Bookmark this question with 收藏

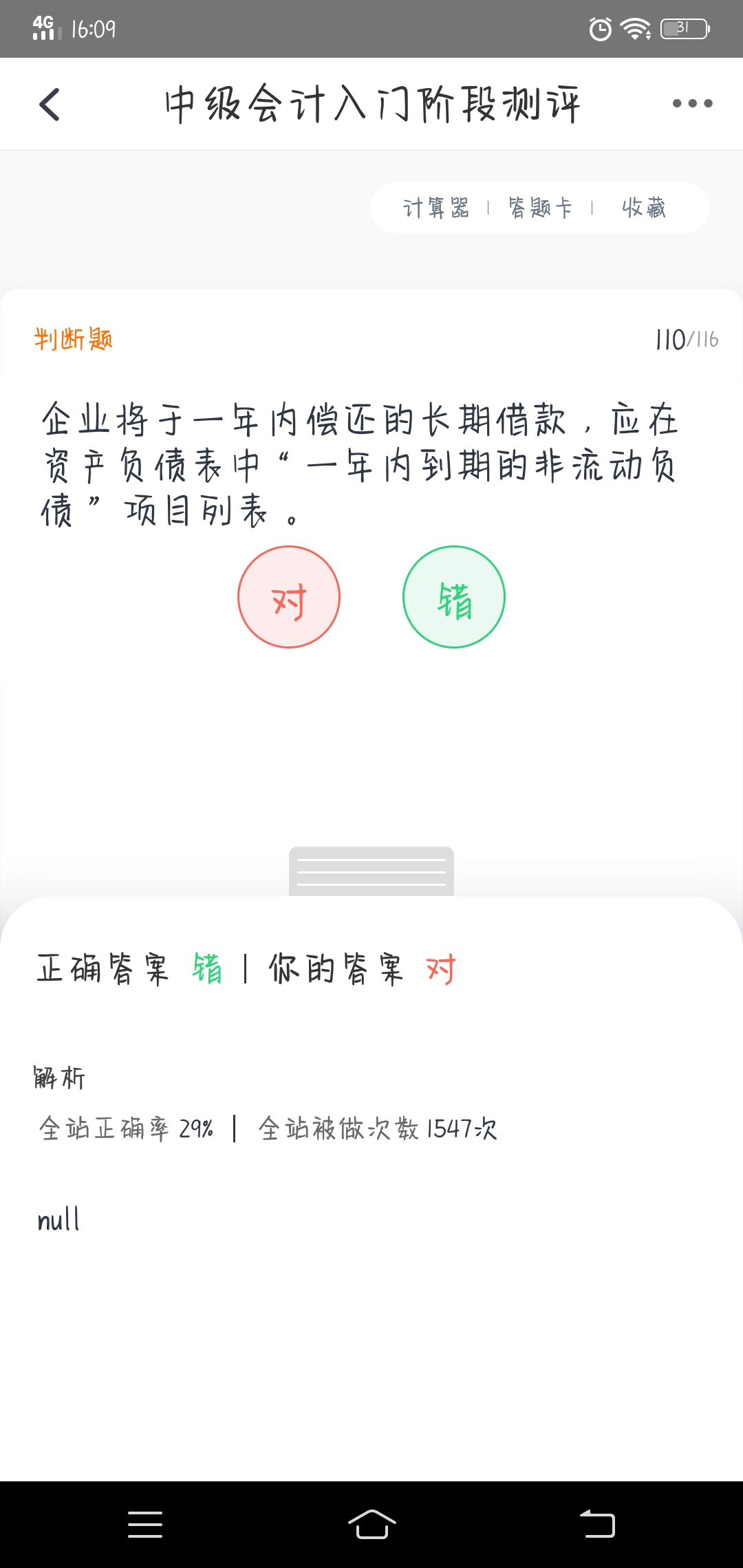click(643, 208)
